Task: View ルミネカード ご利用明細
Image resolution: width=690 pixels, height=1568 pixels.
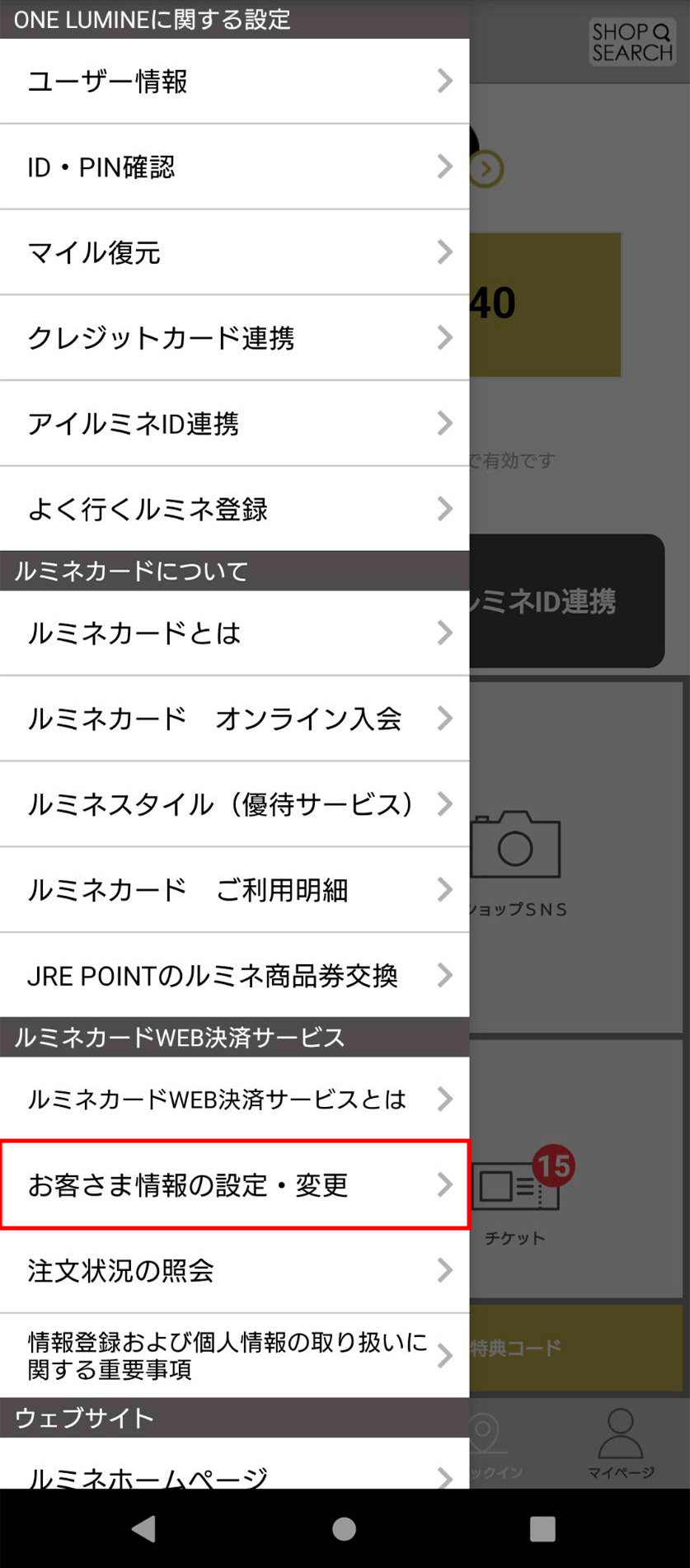Action: point(234,890)
